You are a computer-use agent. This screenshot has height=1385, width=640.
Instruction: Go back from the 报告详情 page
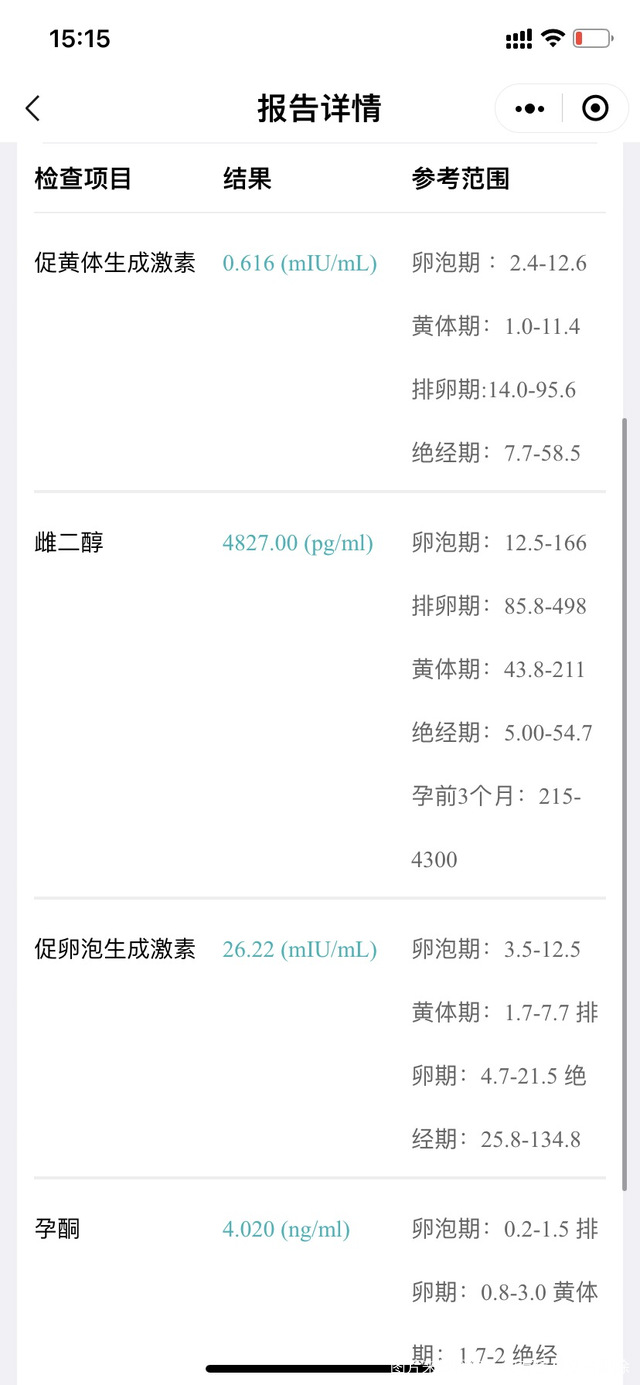33,108
